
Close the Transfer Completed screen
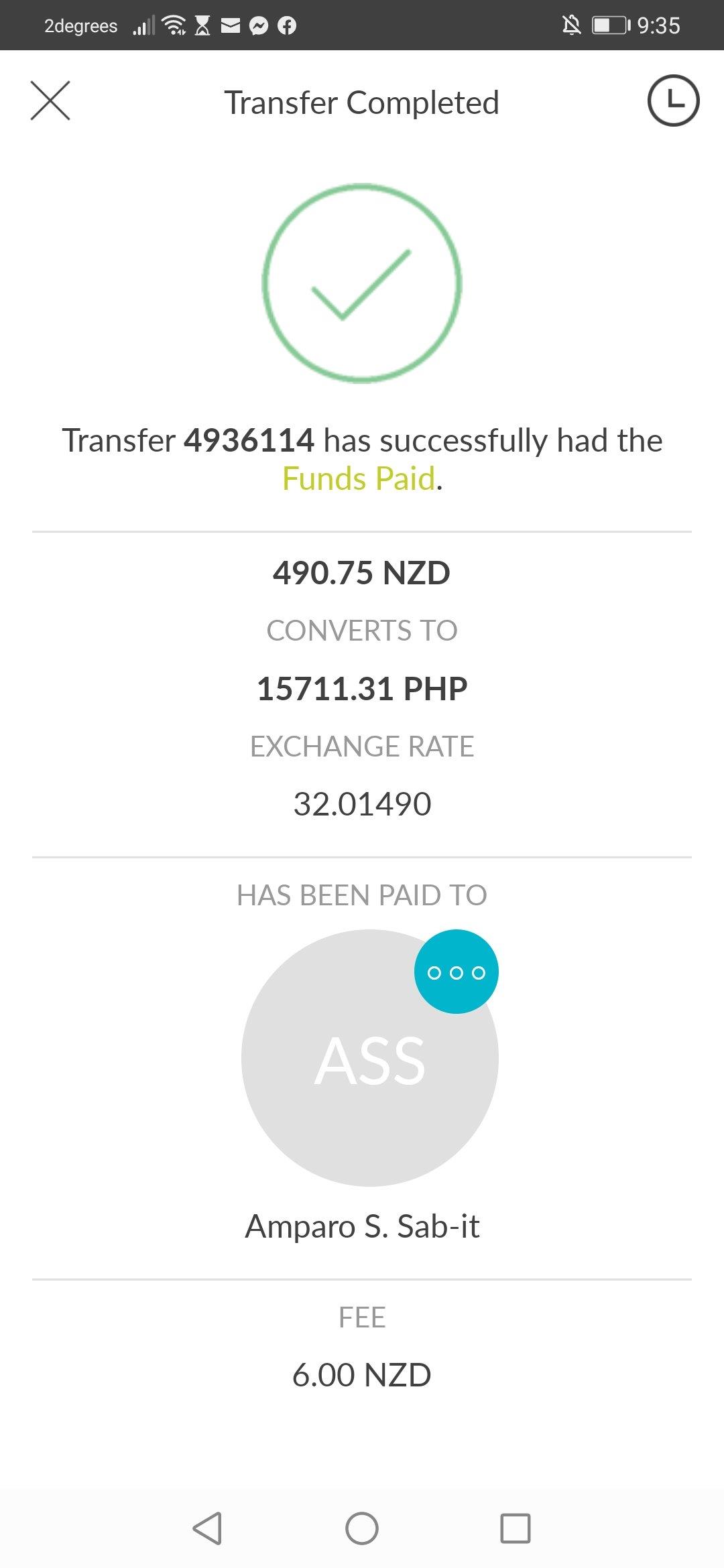point(50,101)
